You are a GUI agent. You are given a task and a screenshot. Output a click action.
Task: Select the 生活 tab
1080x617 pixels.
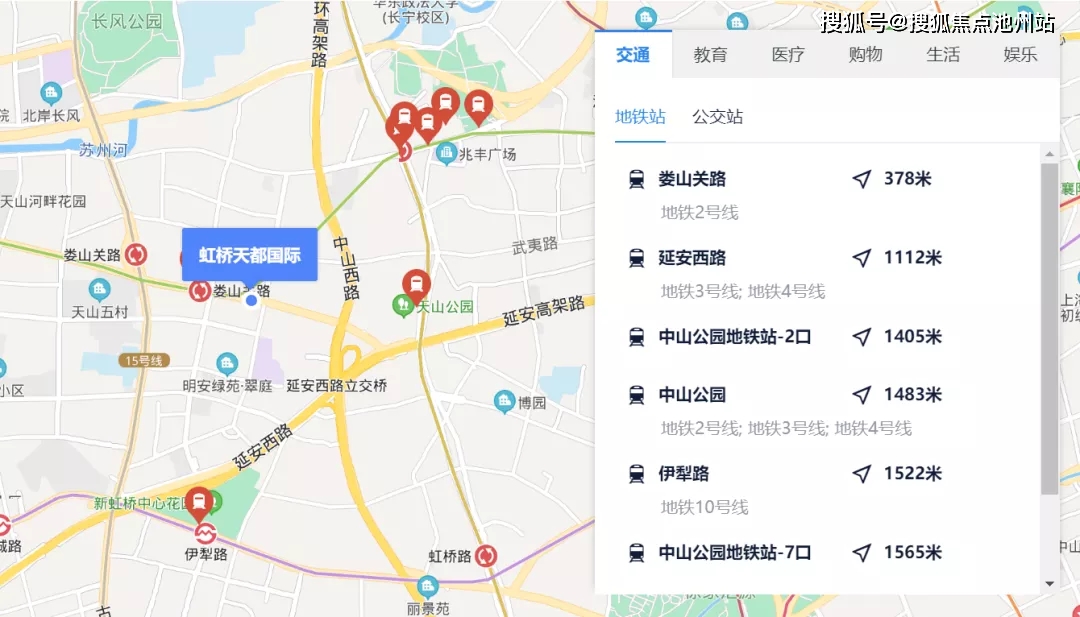(x=942, y=55)
